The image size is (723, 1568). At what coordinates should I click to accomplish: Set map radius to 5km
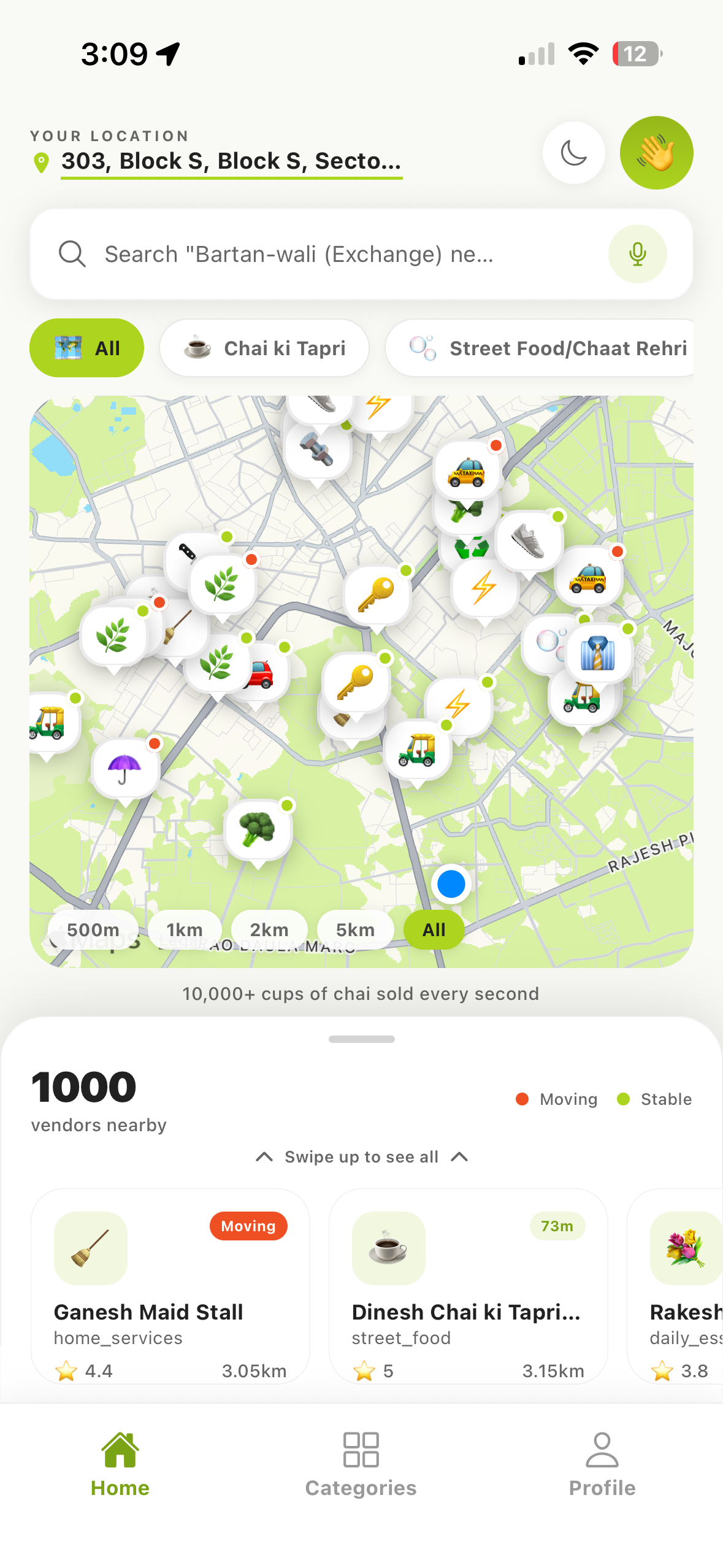click(x=355, y=929)
